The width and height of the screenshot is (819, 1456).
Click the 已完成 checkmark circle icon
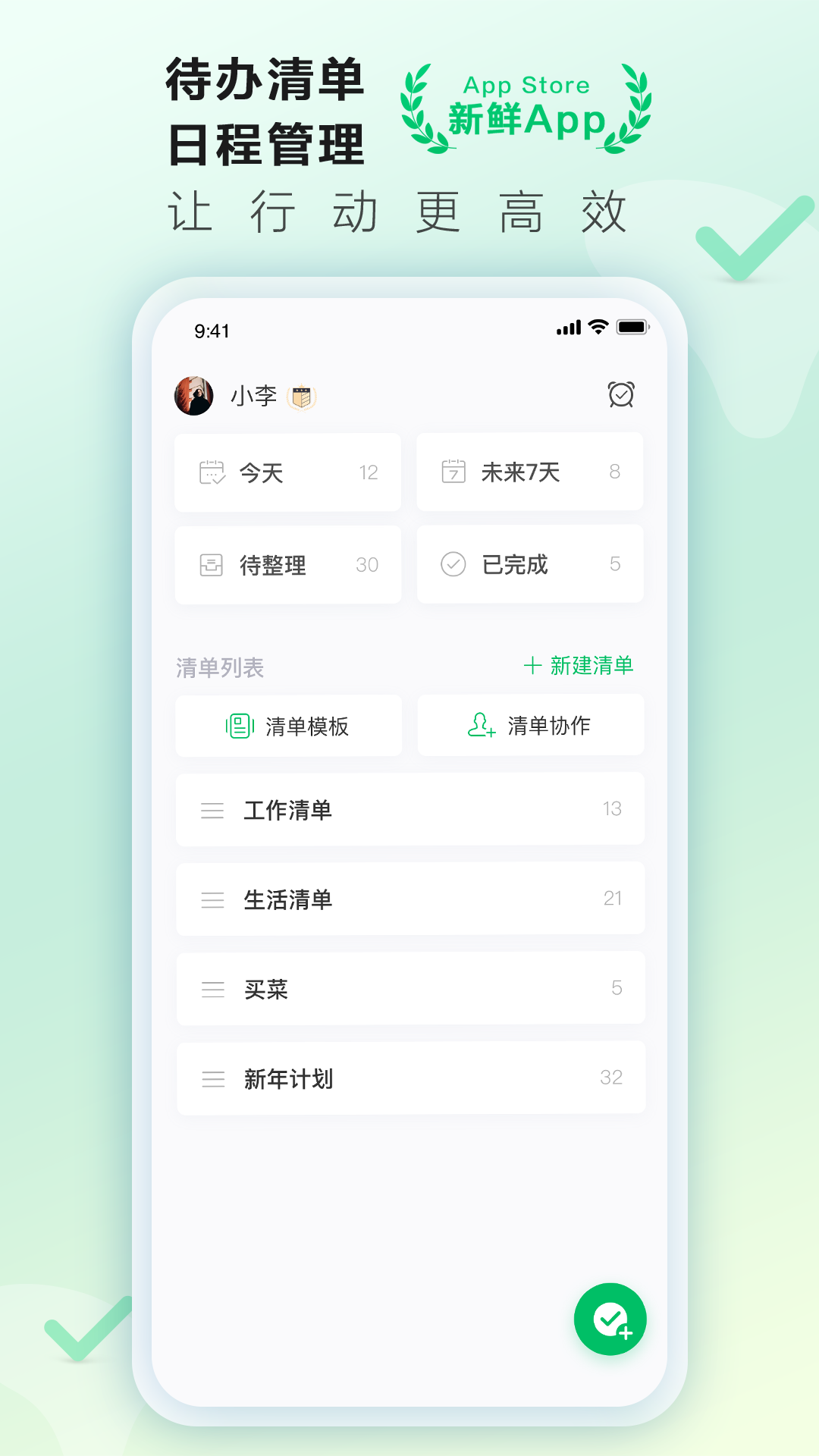454,564
